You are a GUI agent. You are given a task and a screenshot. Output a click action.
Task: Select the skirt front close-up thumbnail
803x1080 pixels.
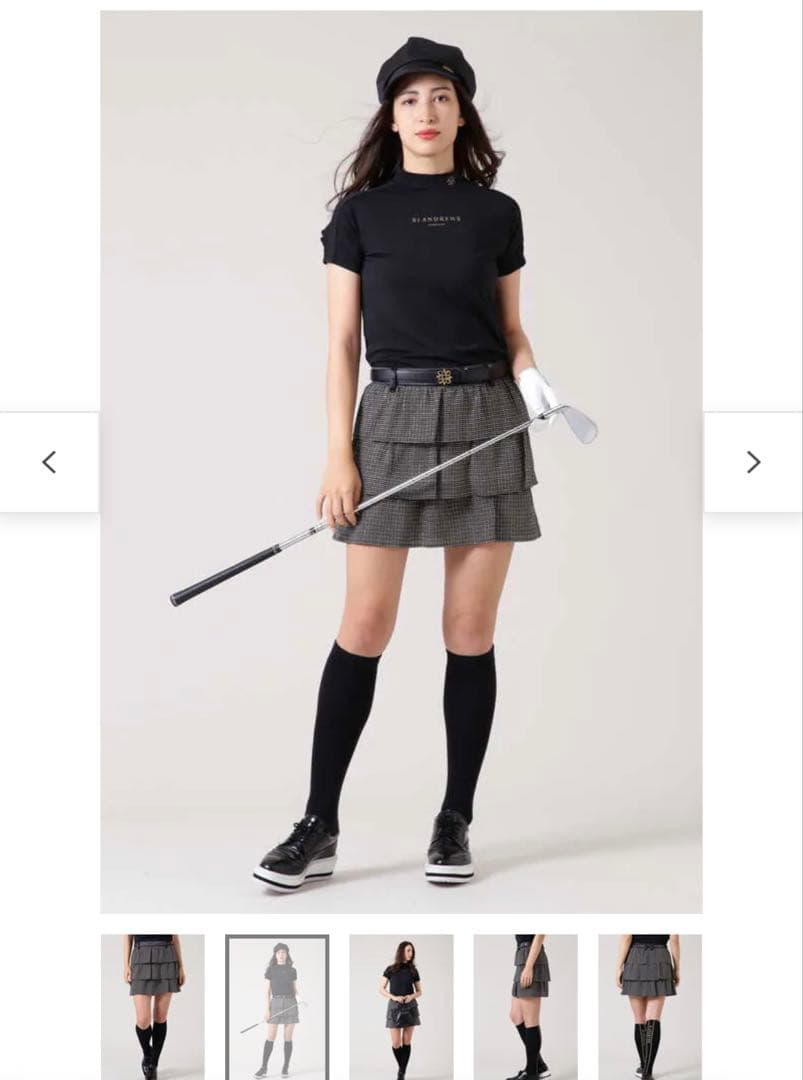[152, 1006]
